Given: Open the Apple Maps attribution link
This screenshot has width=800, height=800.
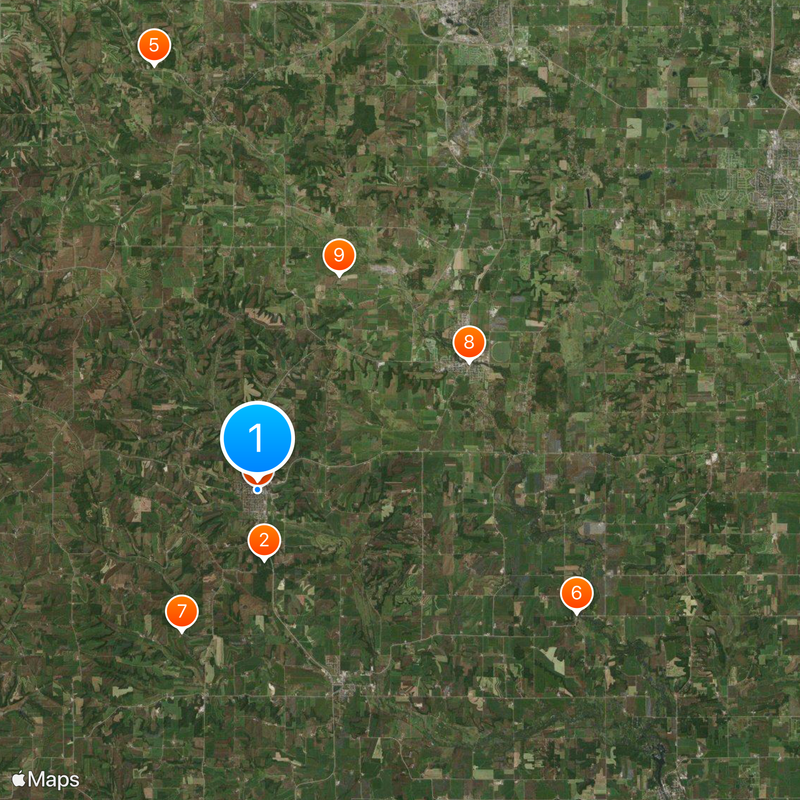Looking at the screenshot, I should coord(45,779).
